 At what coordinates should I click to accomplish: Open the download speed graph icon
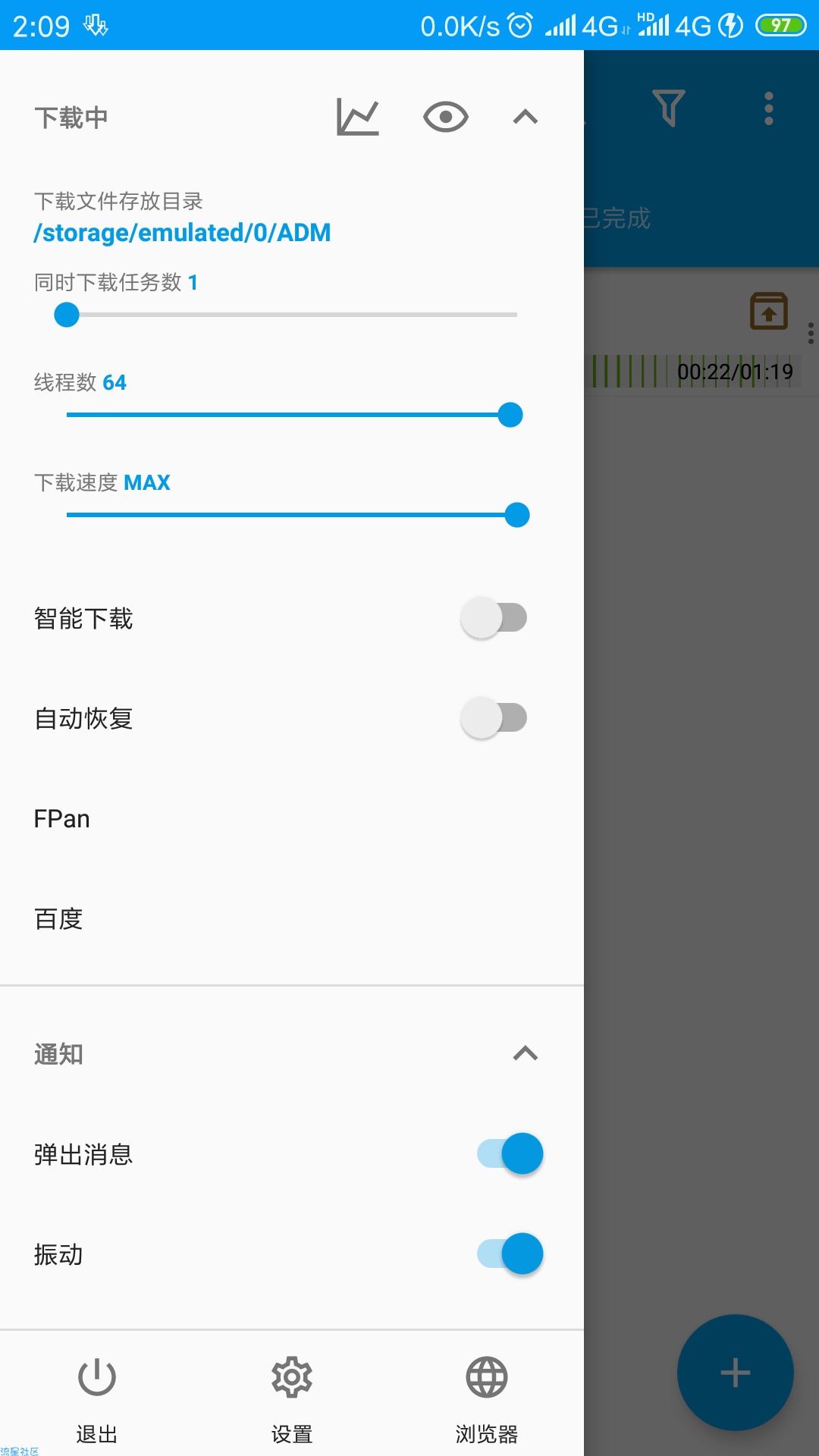coord(358,118)
